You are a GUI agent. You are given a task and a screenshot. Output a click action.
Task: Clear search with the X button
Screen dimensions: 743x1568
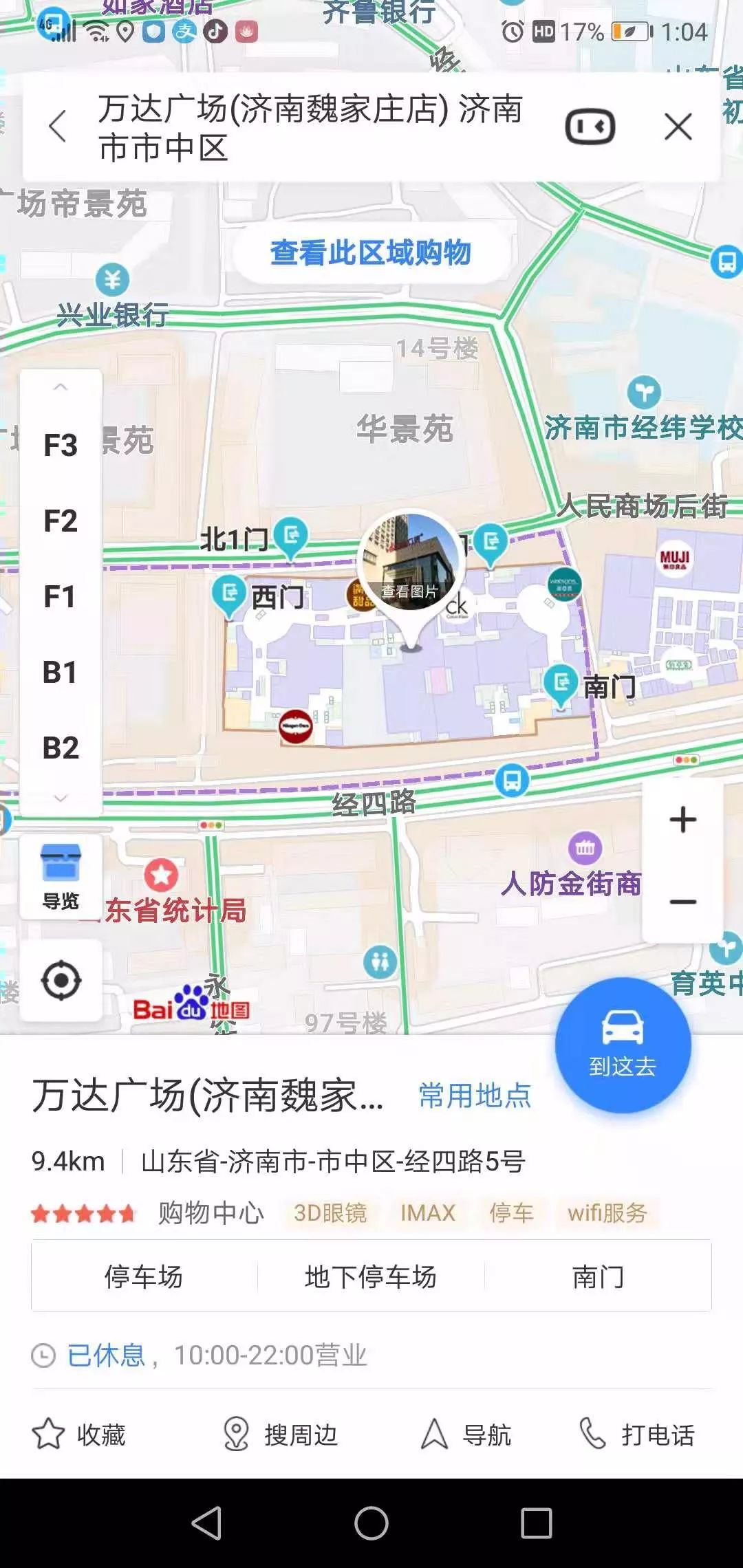[x=678, y=127]
